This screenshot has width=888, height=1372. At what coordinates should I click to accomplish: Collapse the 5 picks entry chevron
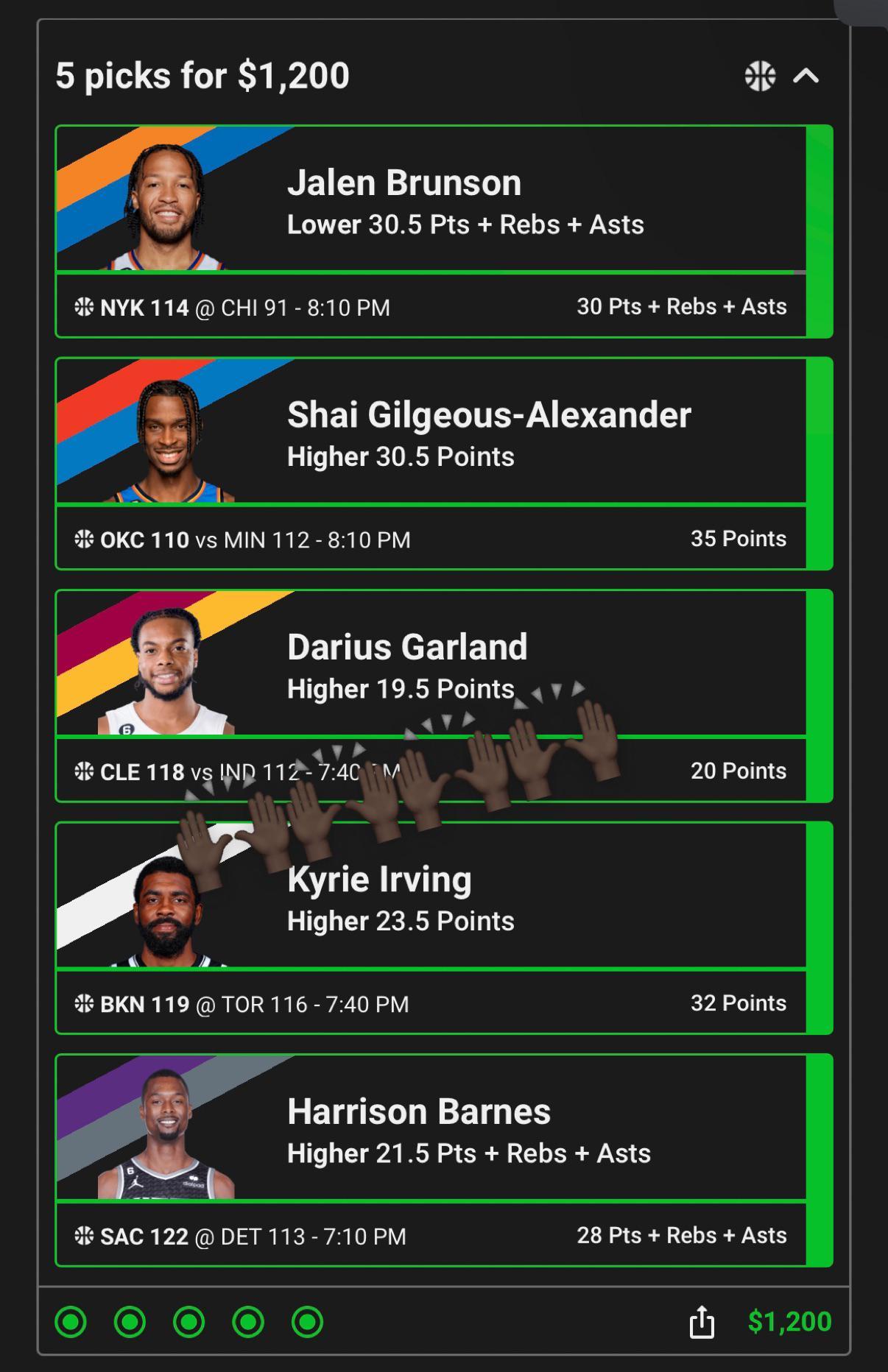806,76
